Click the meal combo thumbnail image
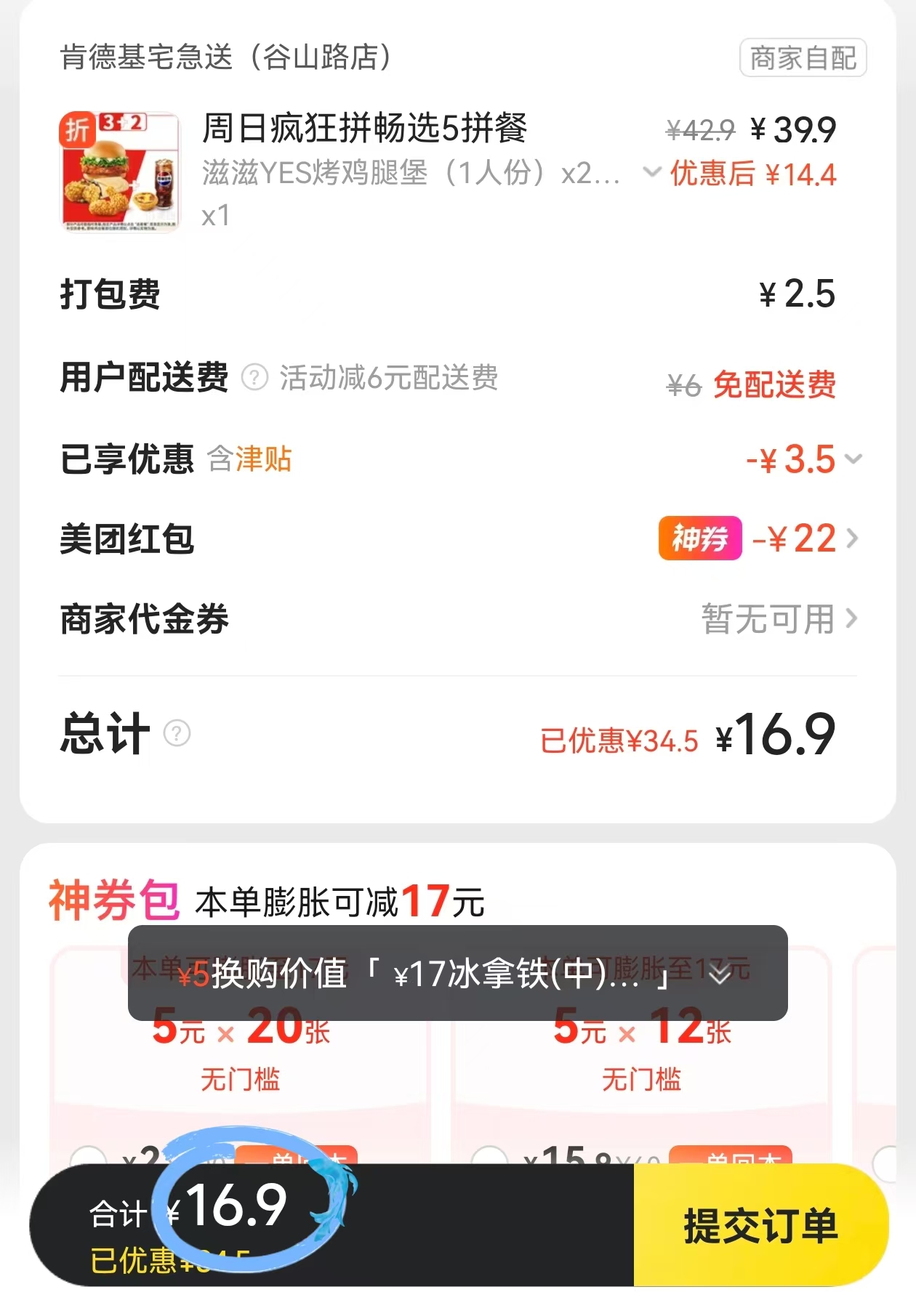916x1316 pixels. coord(118,169)
